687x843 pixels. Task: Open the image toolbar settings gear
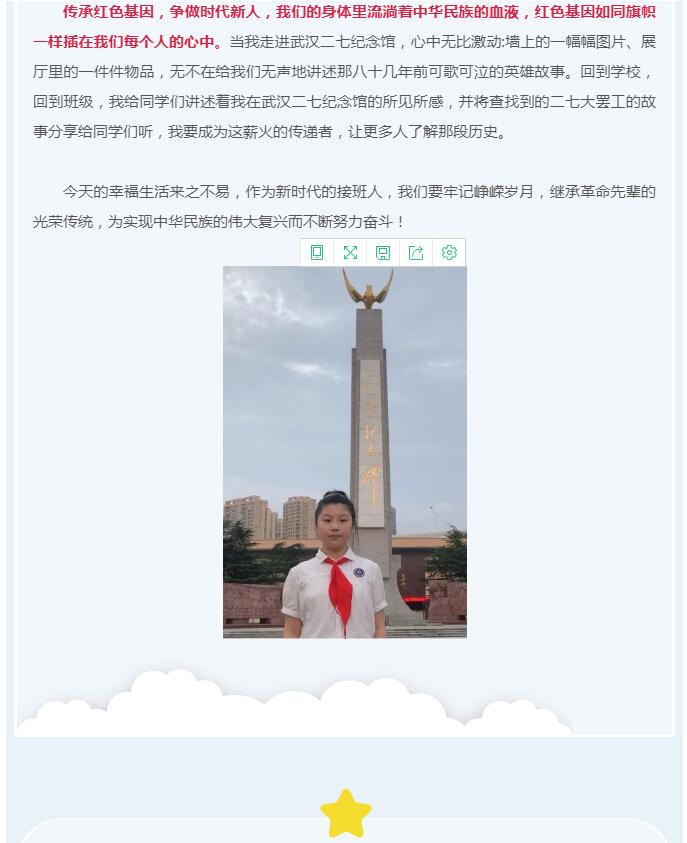(449, 253)
